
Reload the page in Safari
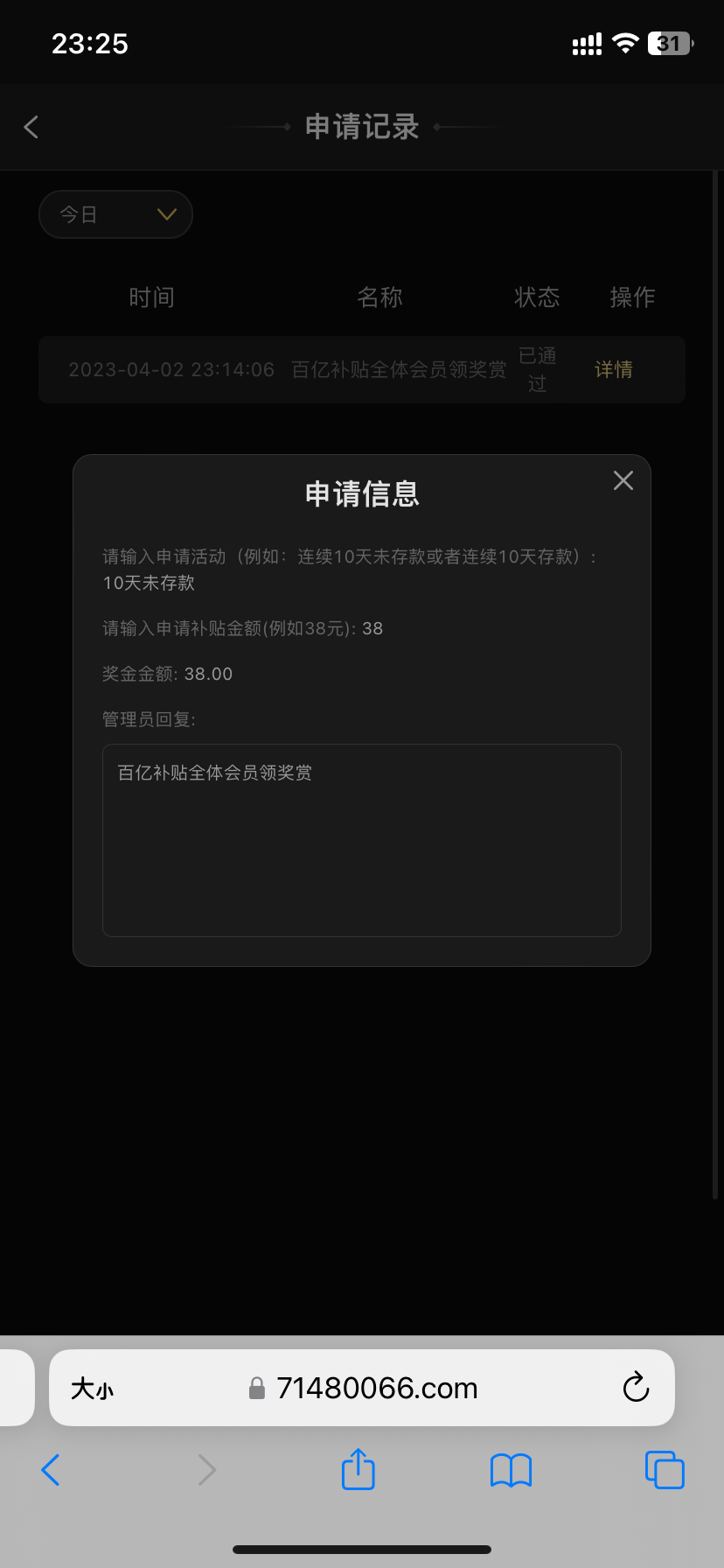pyautogui.click(x=636, y=1388)
